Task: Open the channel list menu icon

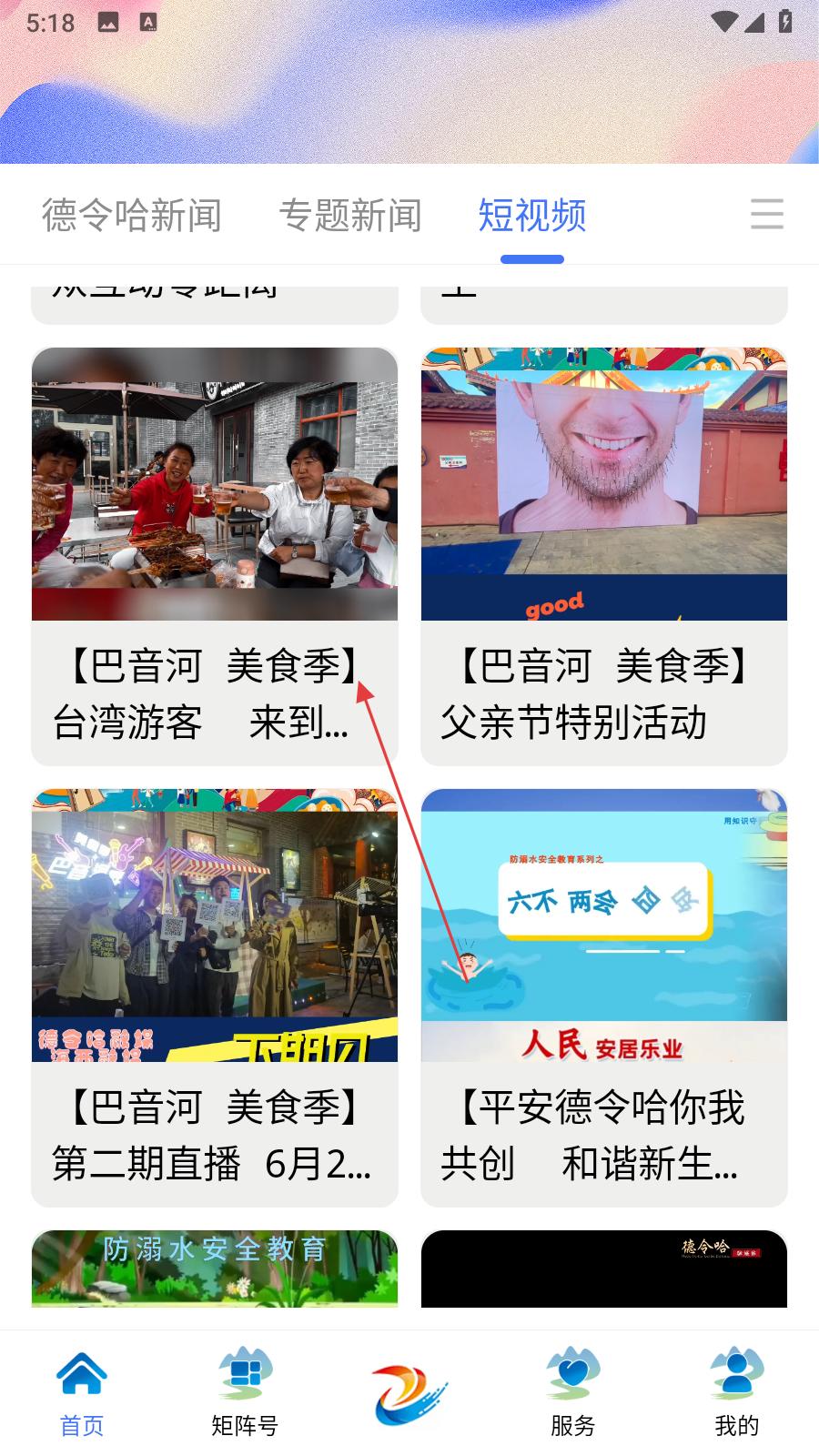Action: pyautogui.click(x=766, y=215)
